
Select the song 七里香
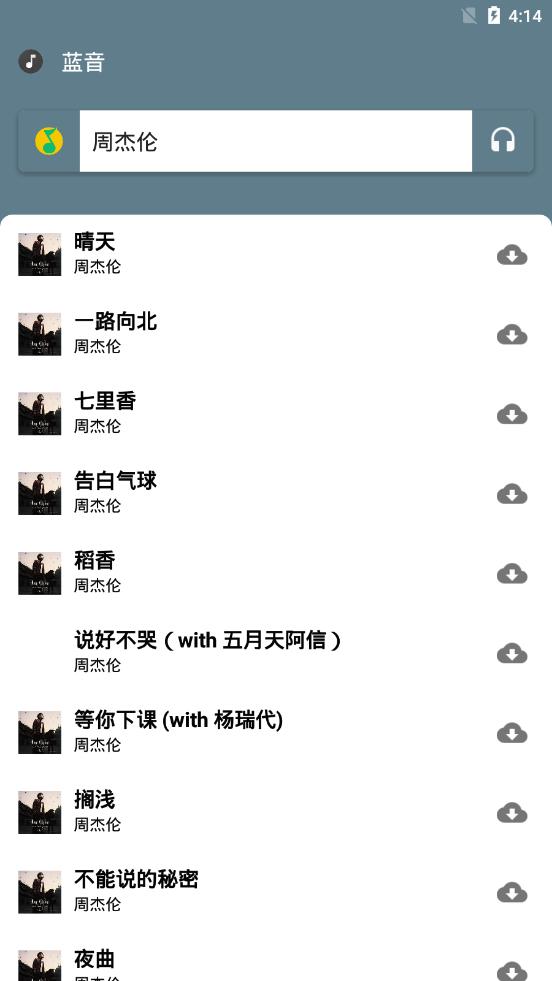[x=276, y=414]
